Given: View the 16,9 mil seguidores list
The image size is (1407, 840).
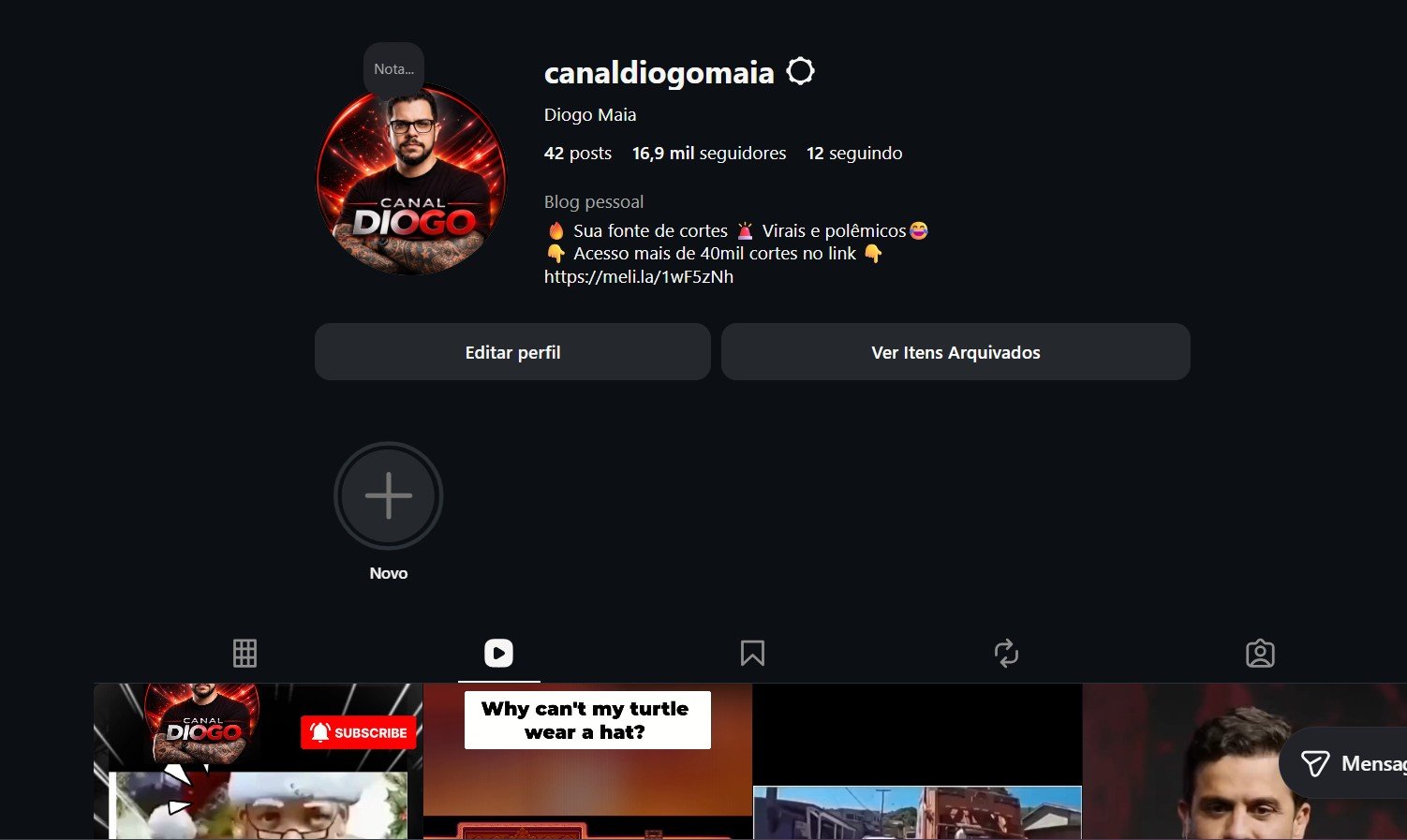Looking at the screenshot, I should (709, 154).
